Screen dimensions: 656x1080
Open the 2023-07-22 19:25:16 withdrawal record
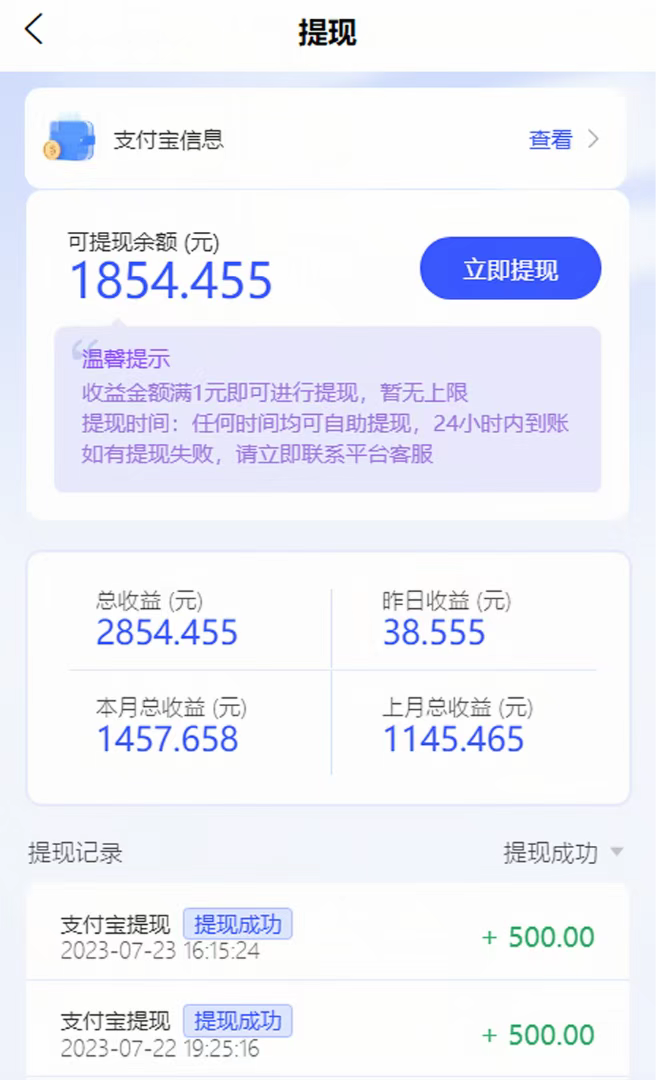point(328,1030)
